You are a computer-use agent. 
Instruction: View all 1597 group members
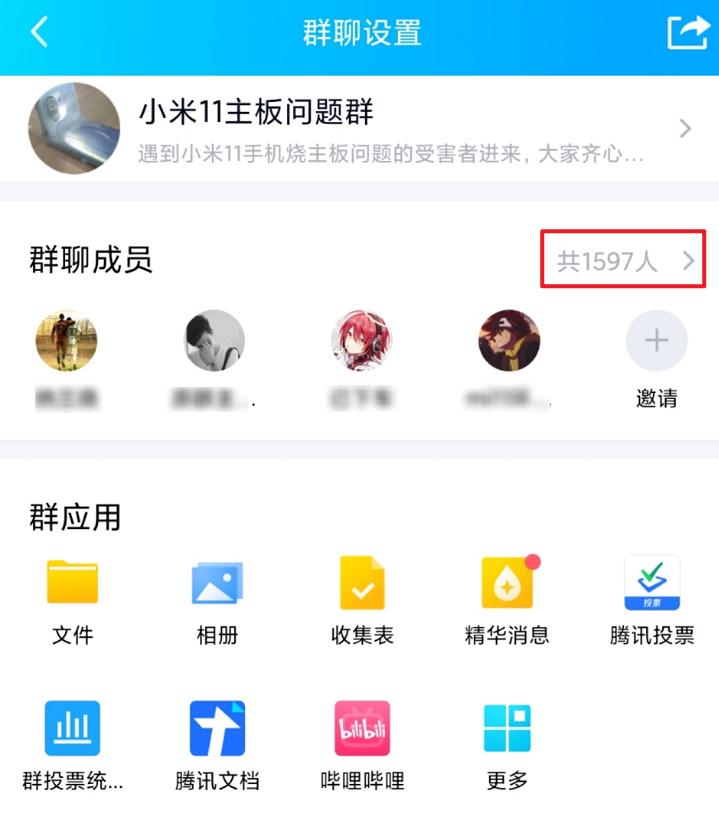(x=624, y=261)
